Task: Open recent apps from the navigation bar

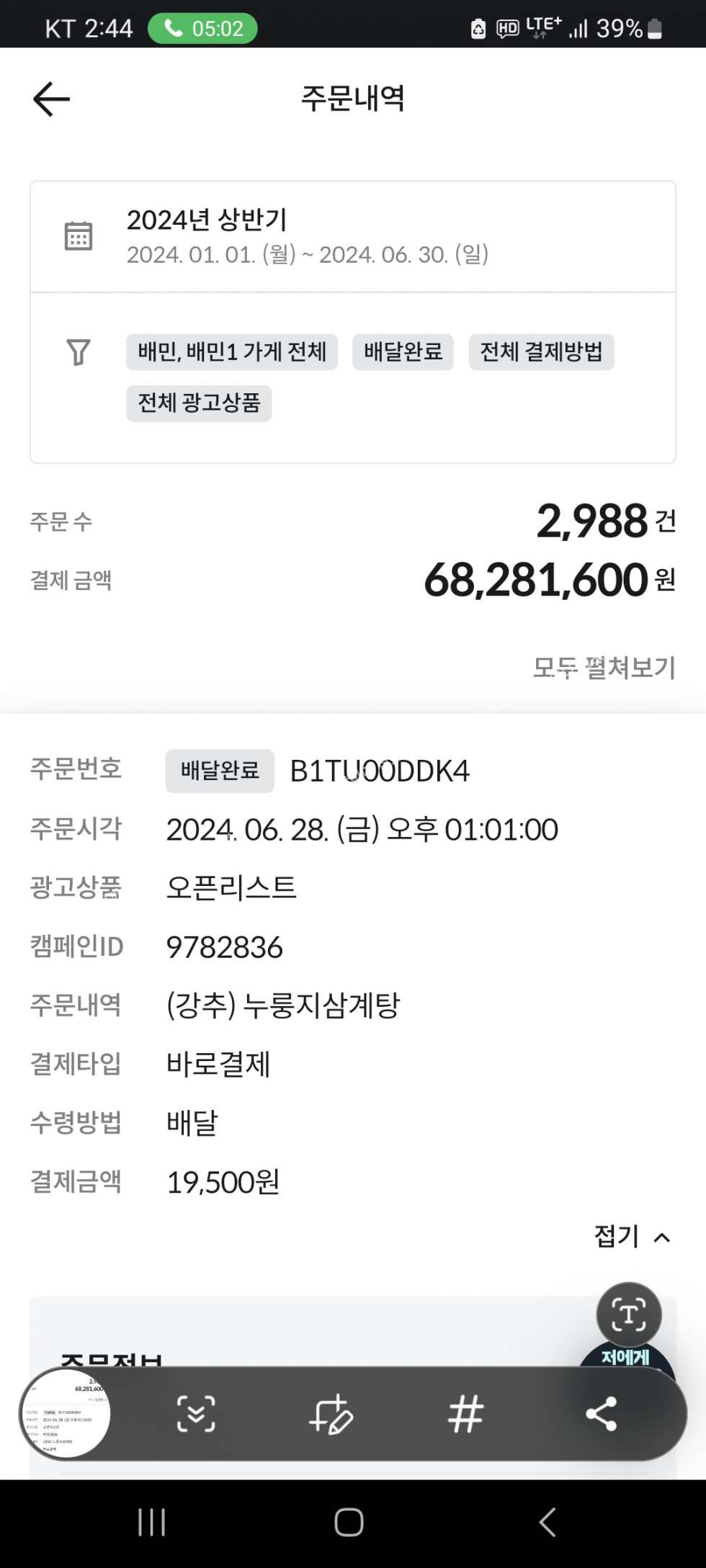Action: tap(152, 1522)
